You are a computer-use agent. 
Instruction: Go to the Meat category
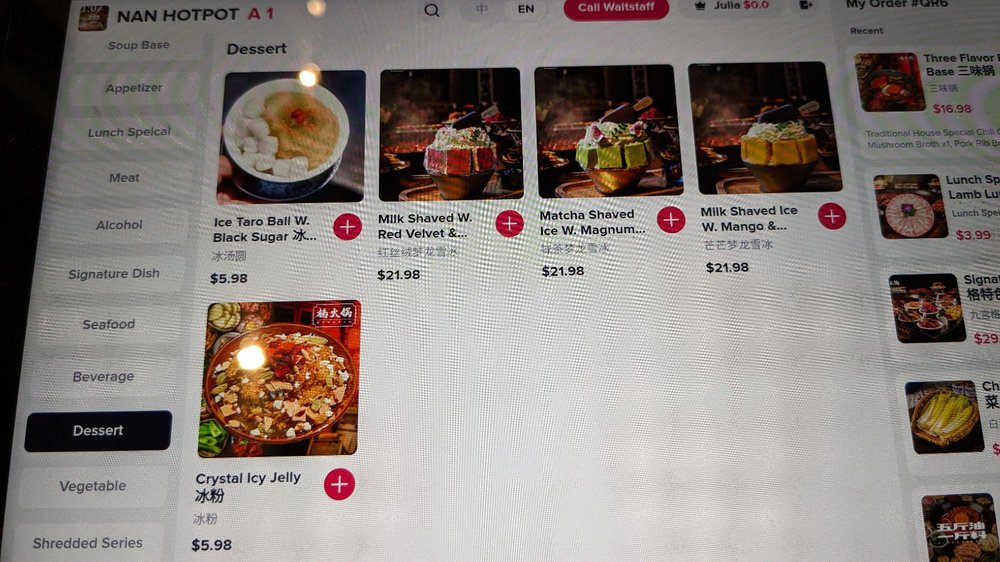124,178
